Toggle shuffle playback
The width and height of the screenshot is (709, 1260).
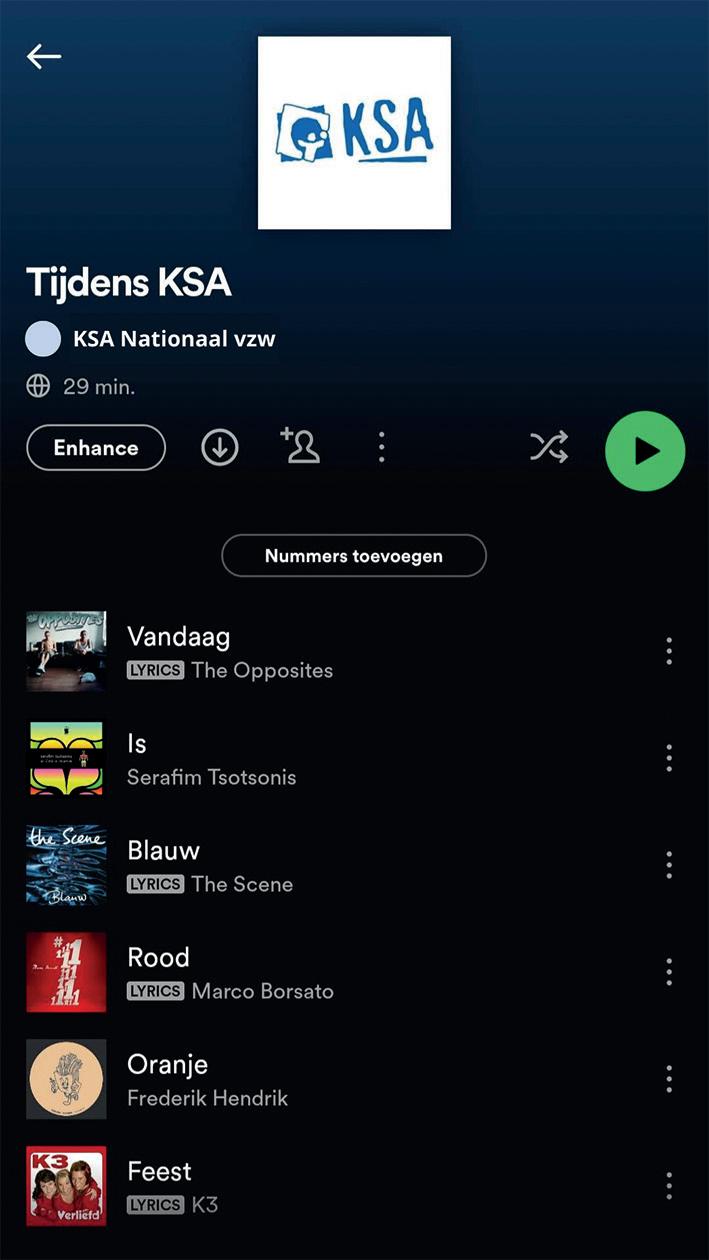pos(549,447)
